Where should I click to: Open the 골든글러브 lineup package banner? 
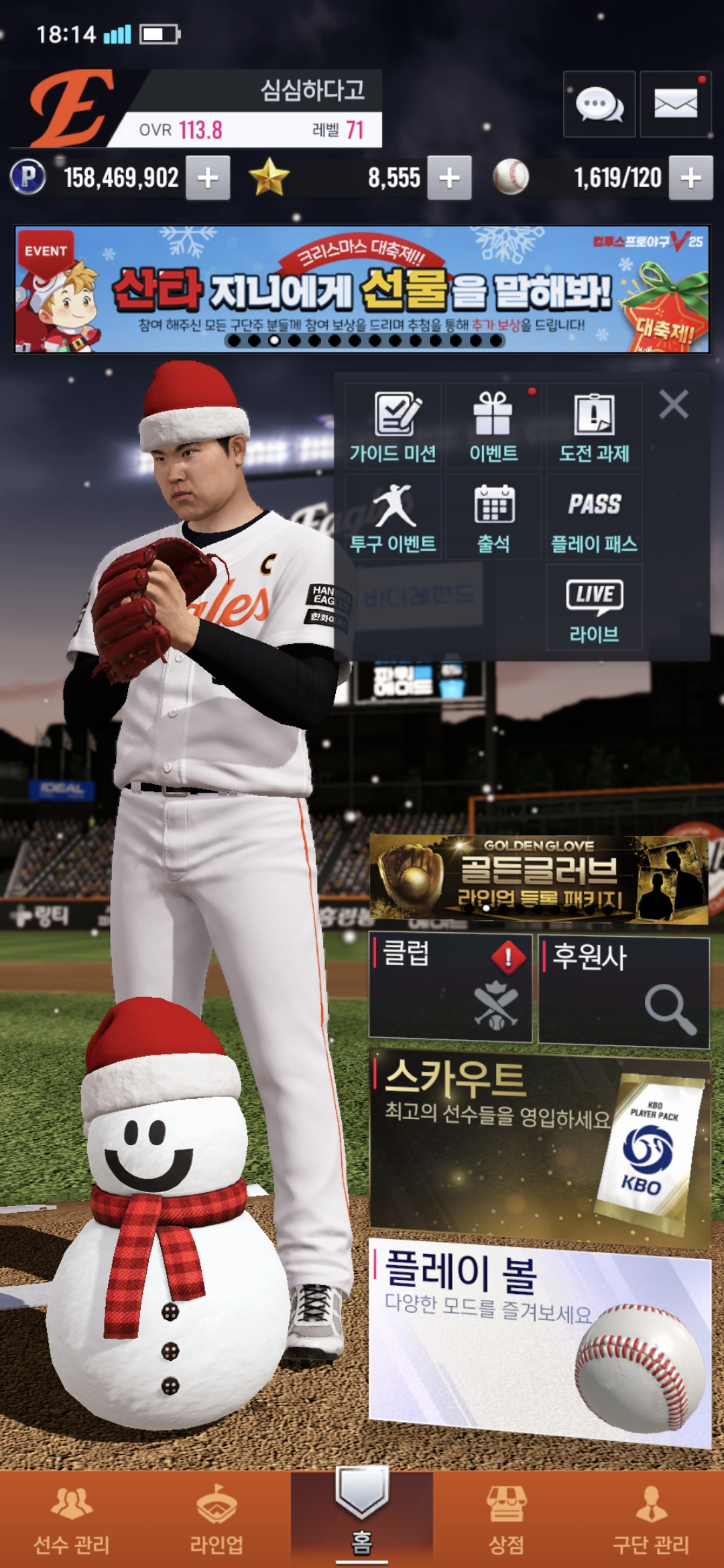click(538, 879)
